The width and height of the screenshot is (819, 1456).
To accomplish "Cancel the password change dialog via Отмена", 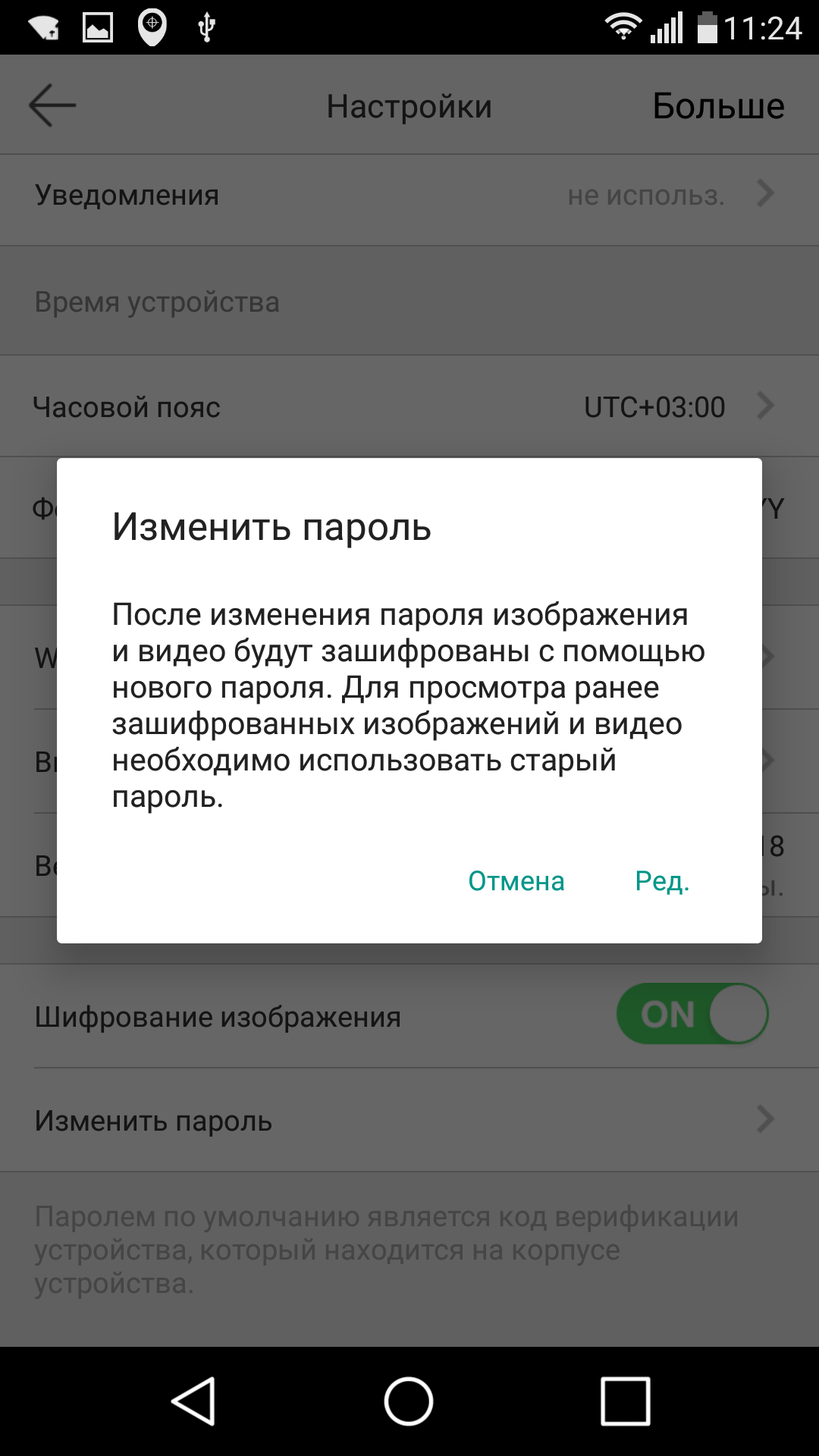I will coord(516,881).
